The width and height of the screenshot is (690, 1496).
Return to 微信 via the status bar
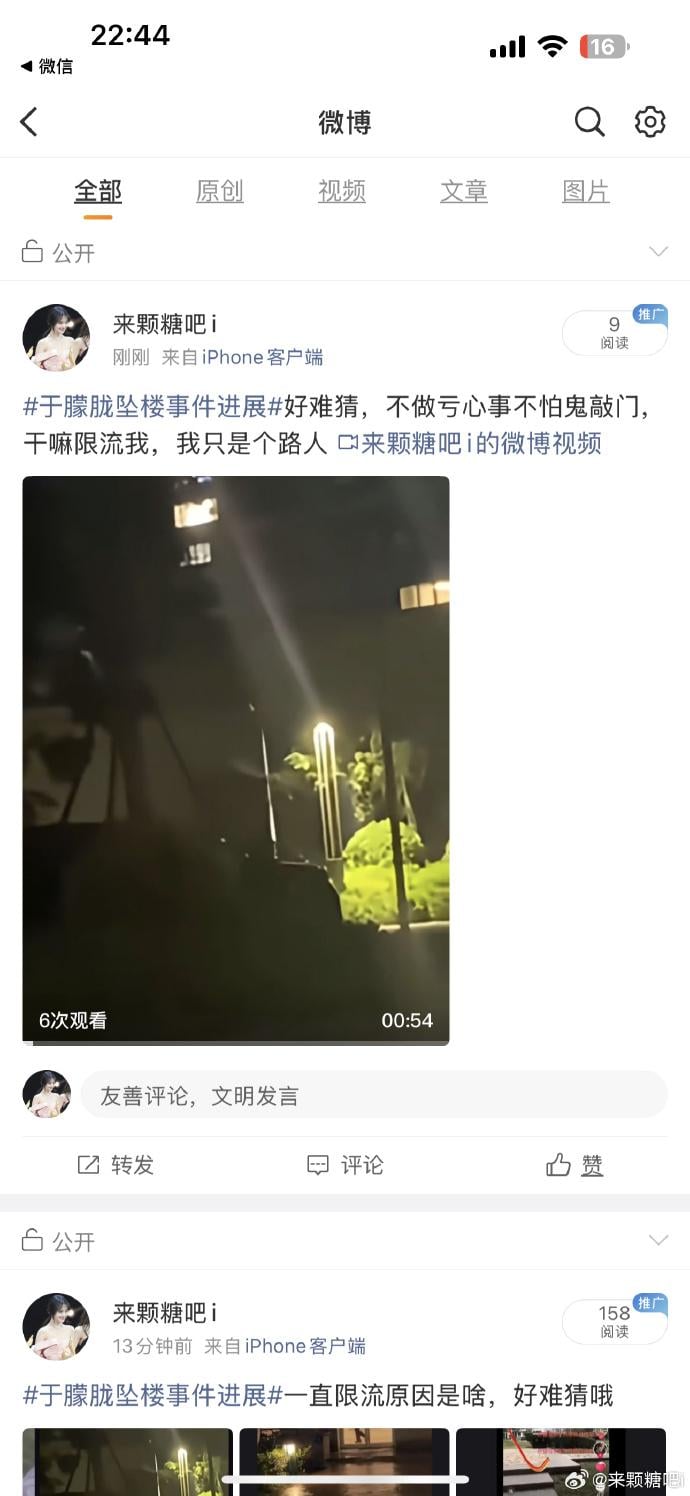coord(46,66)
